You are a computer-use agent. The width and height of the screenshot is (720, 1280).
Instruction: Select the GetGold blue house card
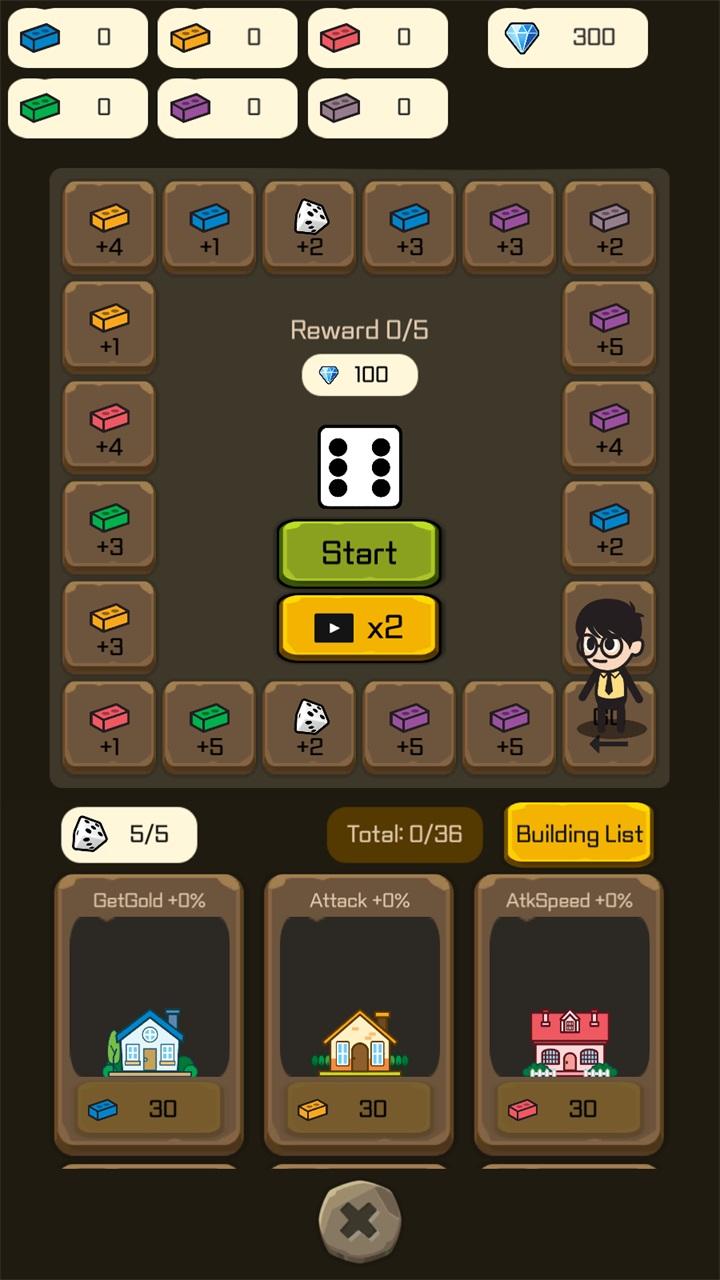click(x=149, y=1012)
